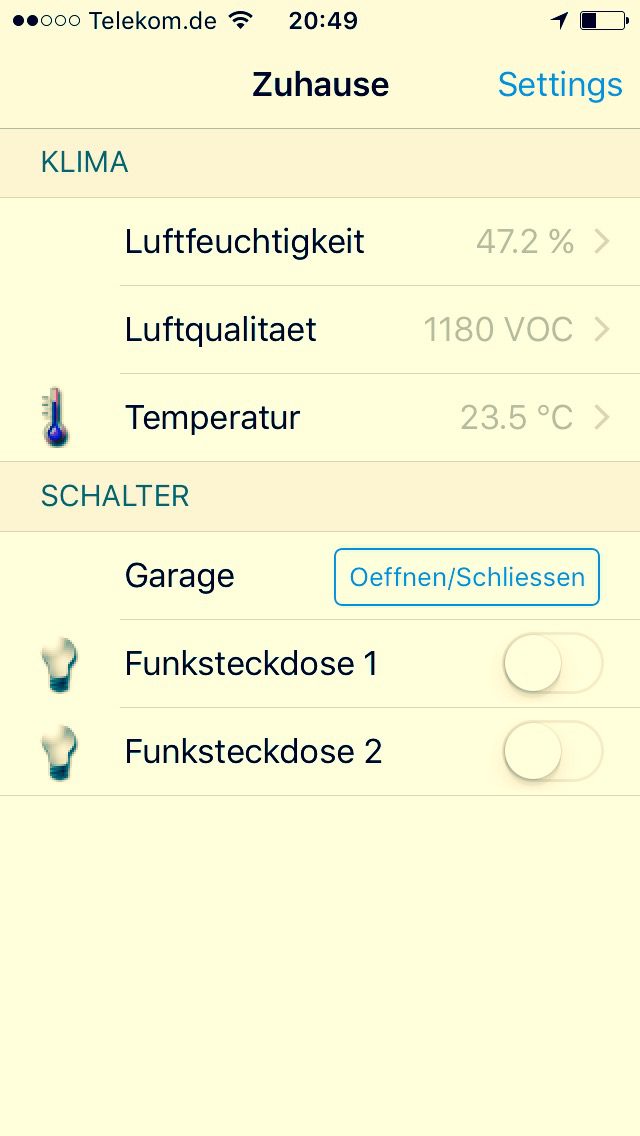Open the Luftfeuchtigkeit row
The image size is (640, 1136).
tap(320, 241)
